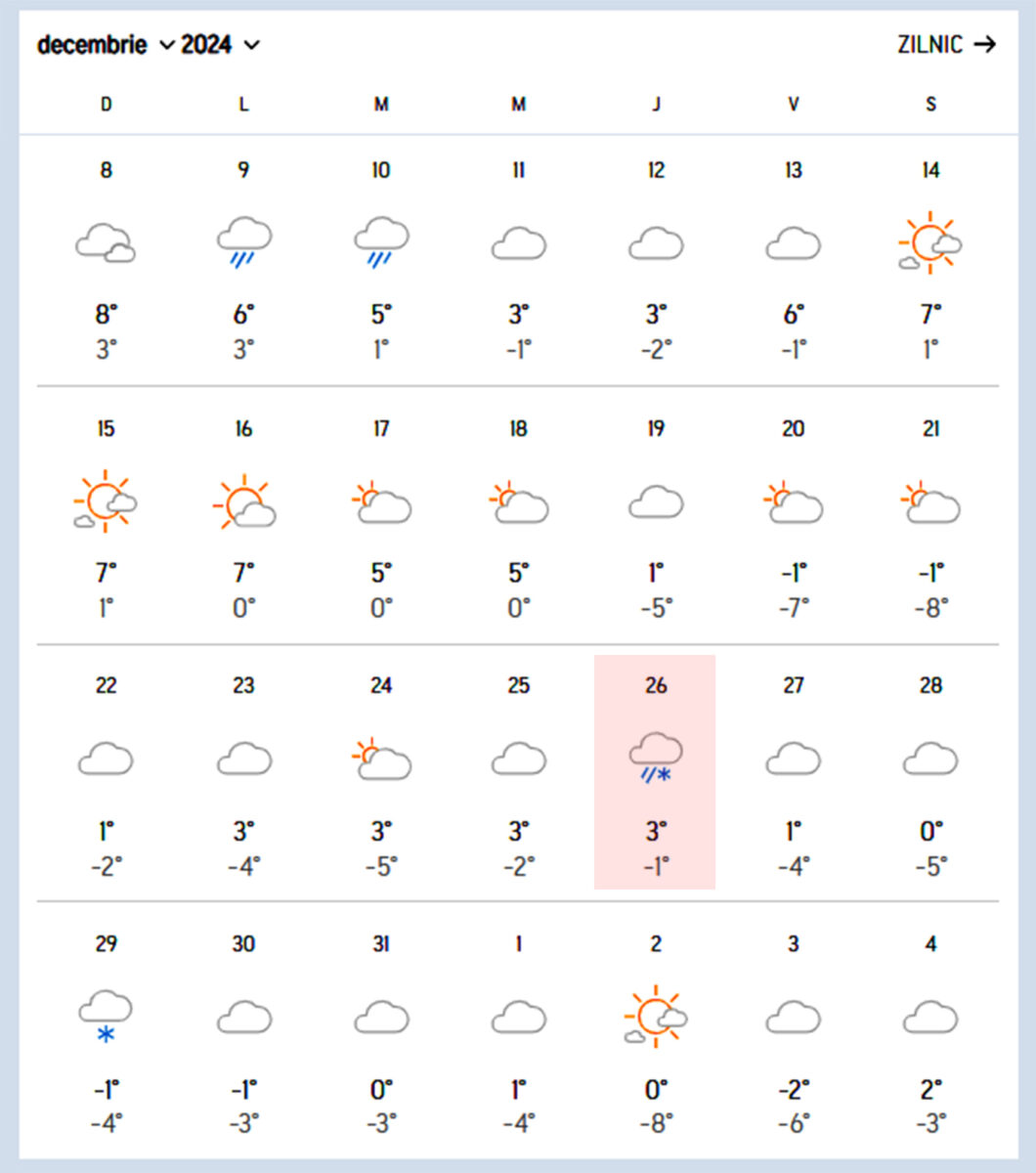
Task: Click the rain cloud icon for December 10
Action: pyautogui.click(x=381, y=239)
